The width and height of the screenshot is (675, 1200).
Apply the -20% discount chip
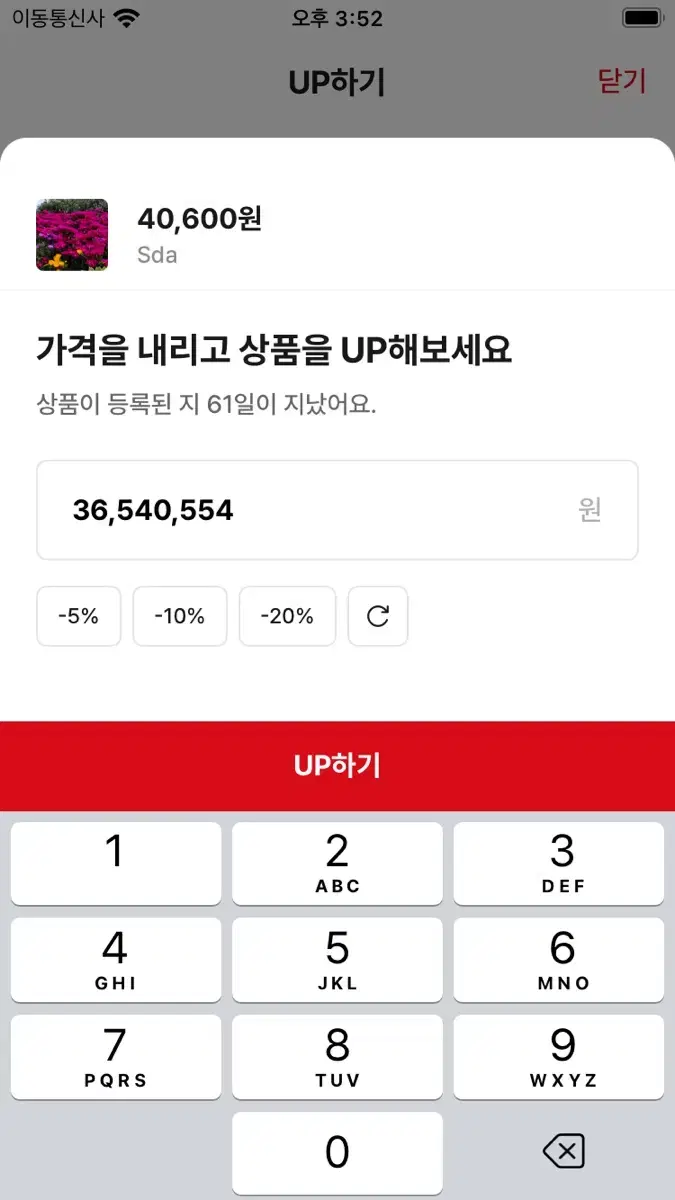(x=287, y=616)
